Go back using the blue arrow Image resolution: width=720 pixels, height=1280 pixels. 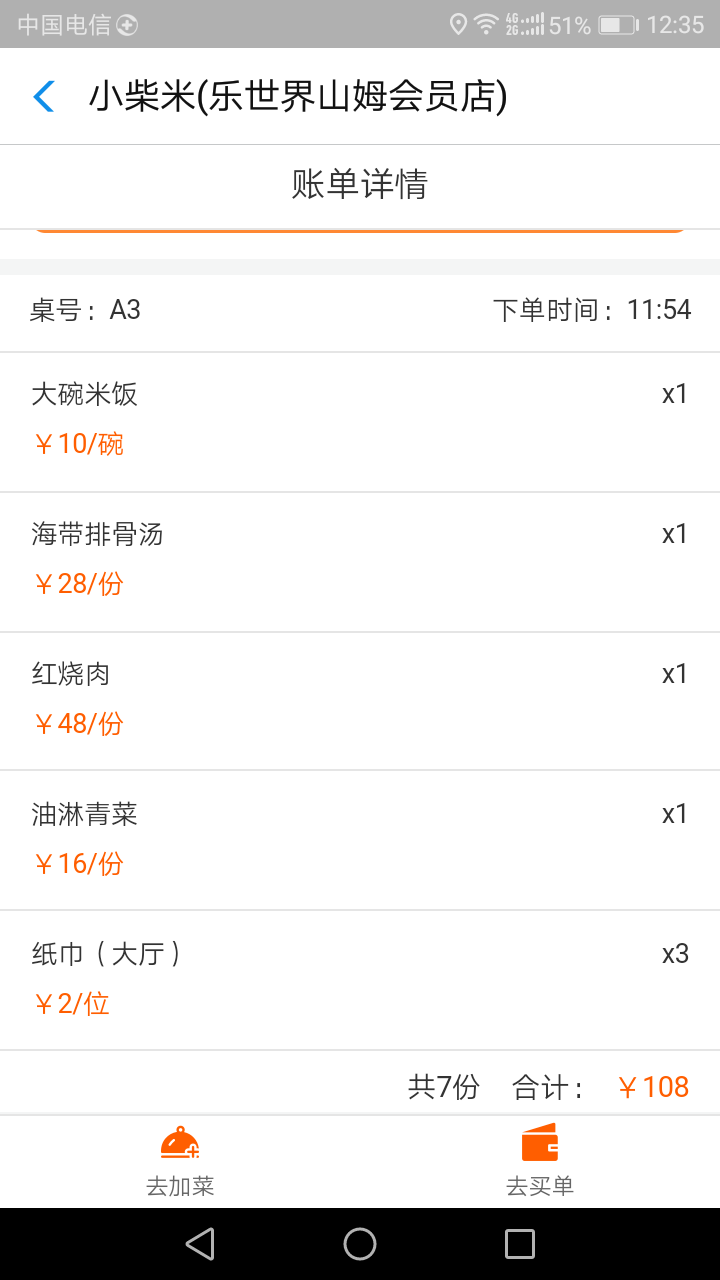point(44,97)
